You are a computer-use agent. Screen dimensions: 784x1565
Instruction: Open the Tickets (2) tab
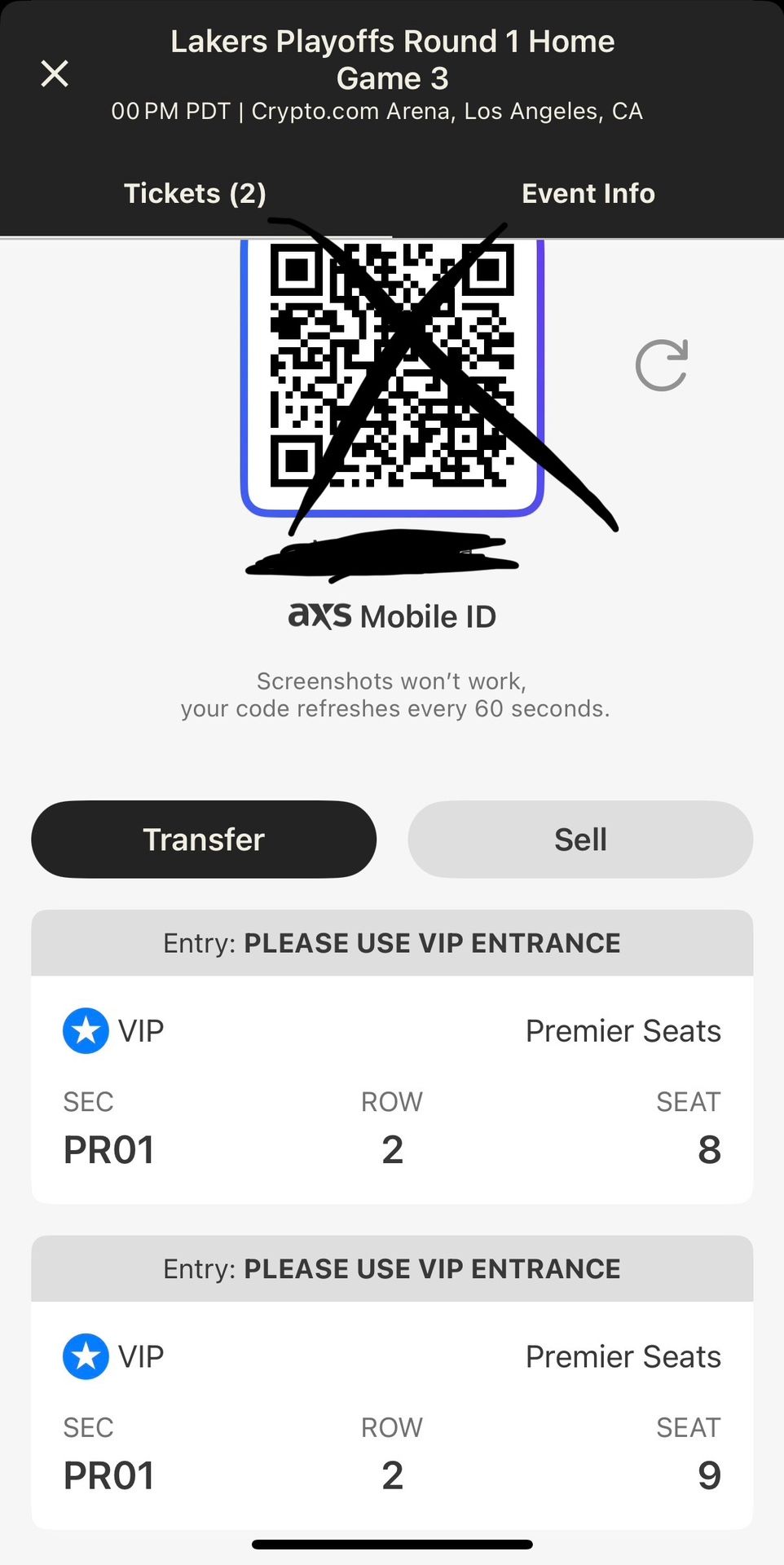click(x=196, y=193)
